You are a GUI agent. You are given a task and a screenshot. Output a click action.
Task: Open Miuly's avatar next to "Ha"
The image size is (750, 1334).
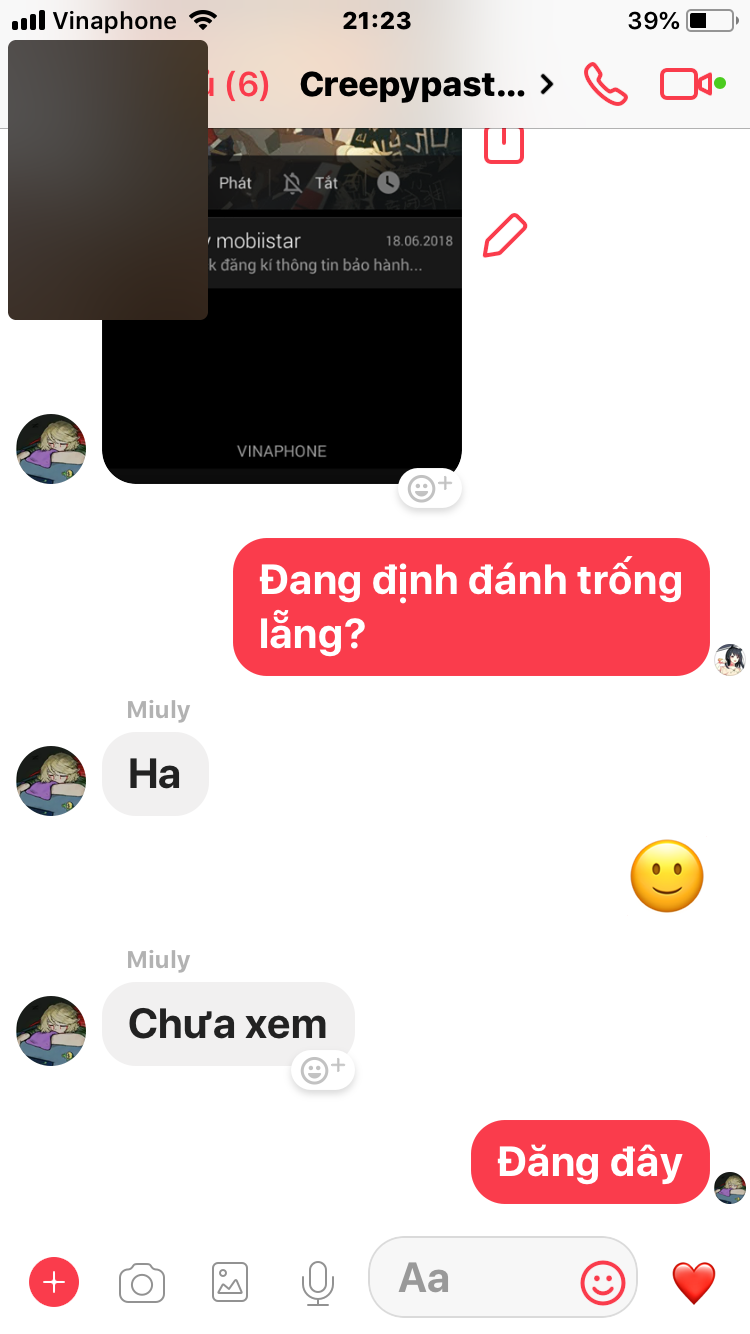pos(51,780)
